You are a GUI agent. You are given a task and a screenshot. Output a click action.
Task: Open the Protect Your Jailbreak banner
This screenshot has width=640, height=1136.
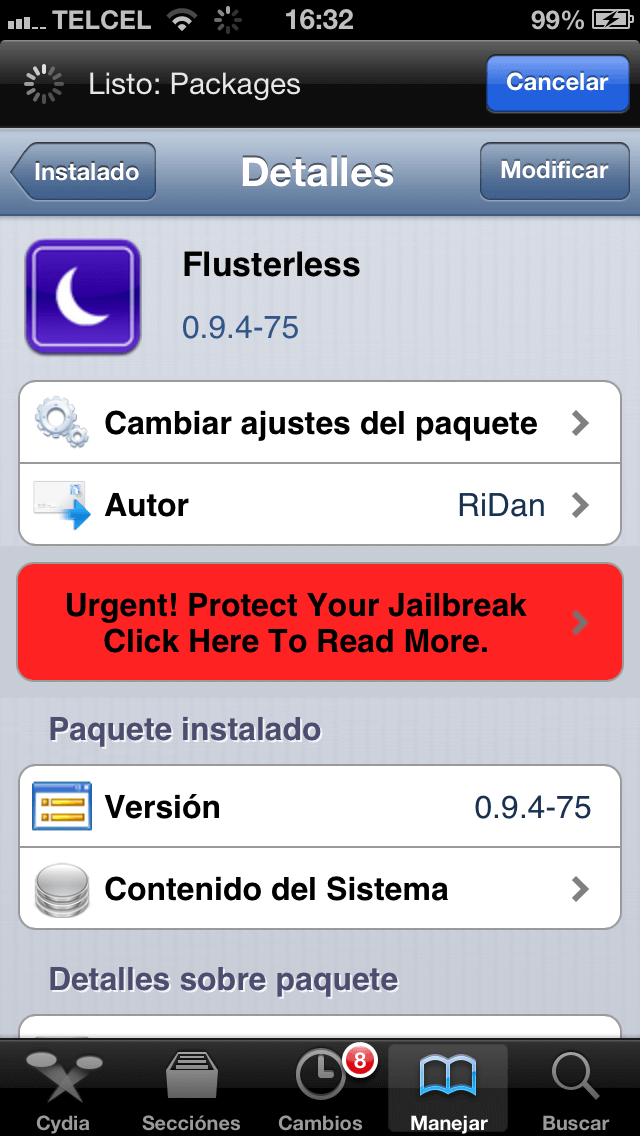click(320, 622)
